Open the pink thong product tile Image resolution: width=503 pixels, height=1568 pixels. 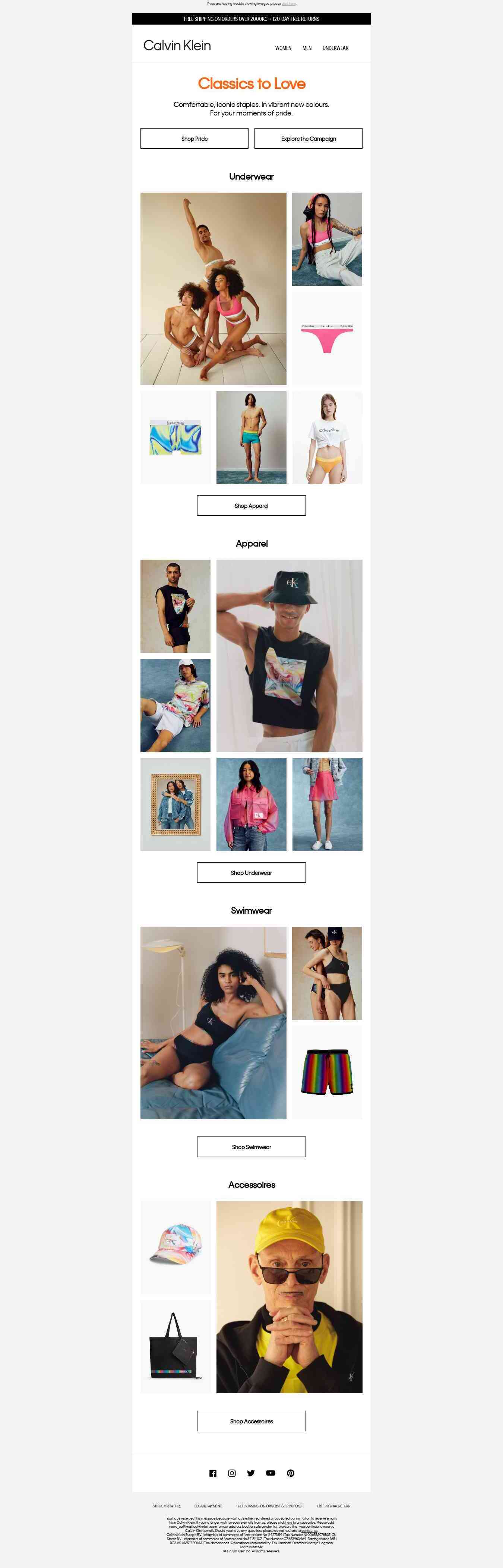(327, 338)
